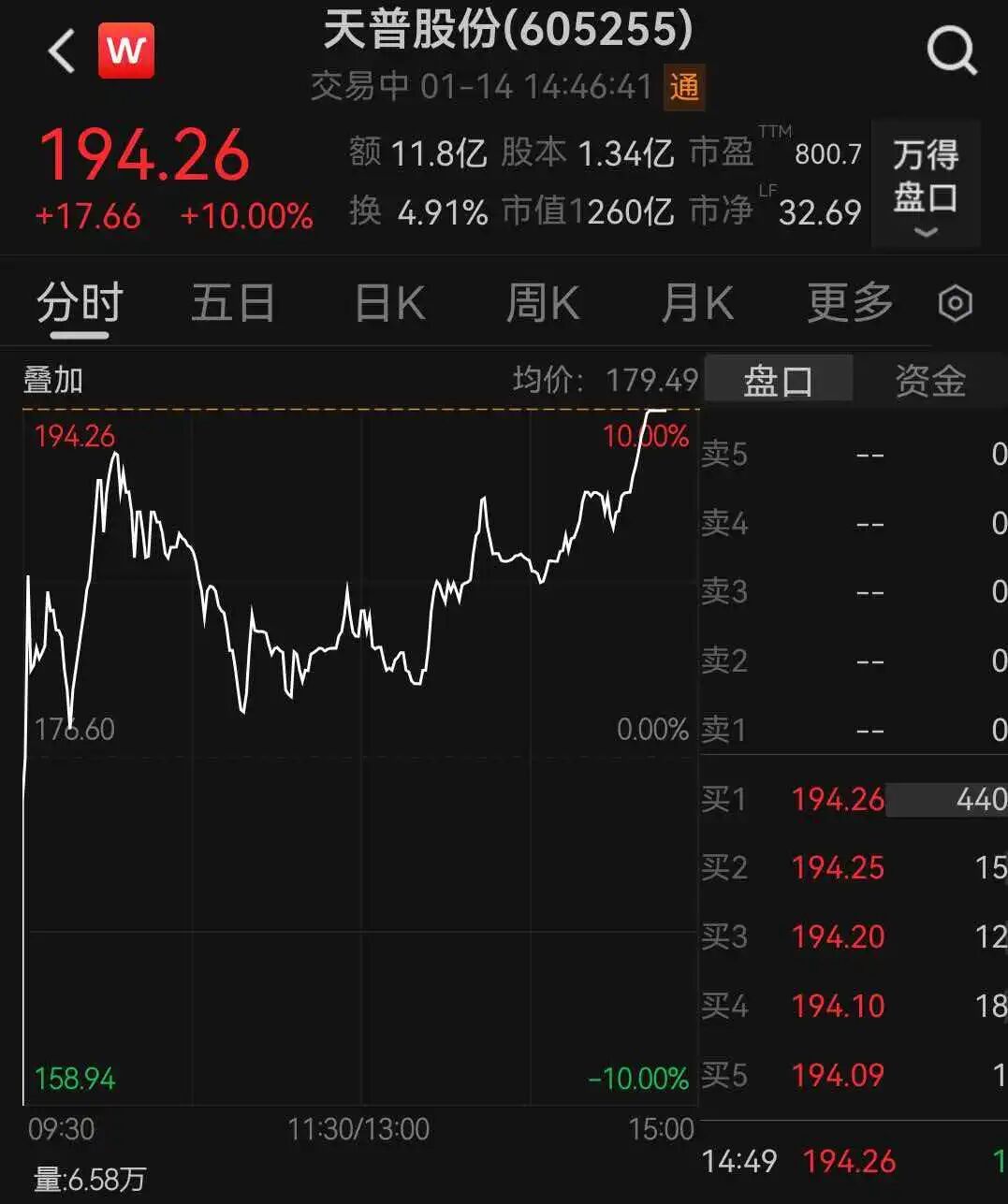Select the 周K chart tab
1008x1204 pixels.
click(x=543, y=303)
